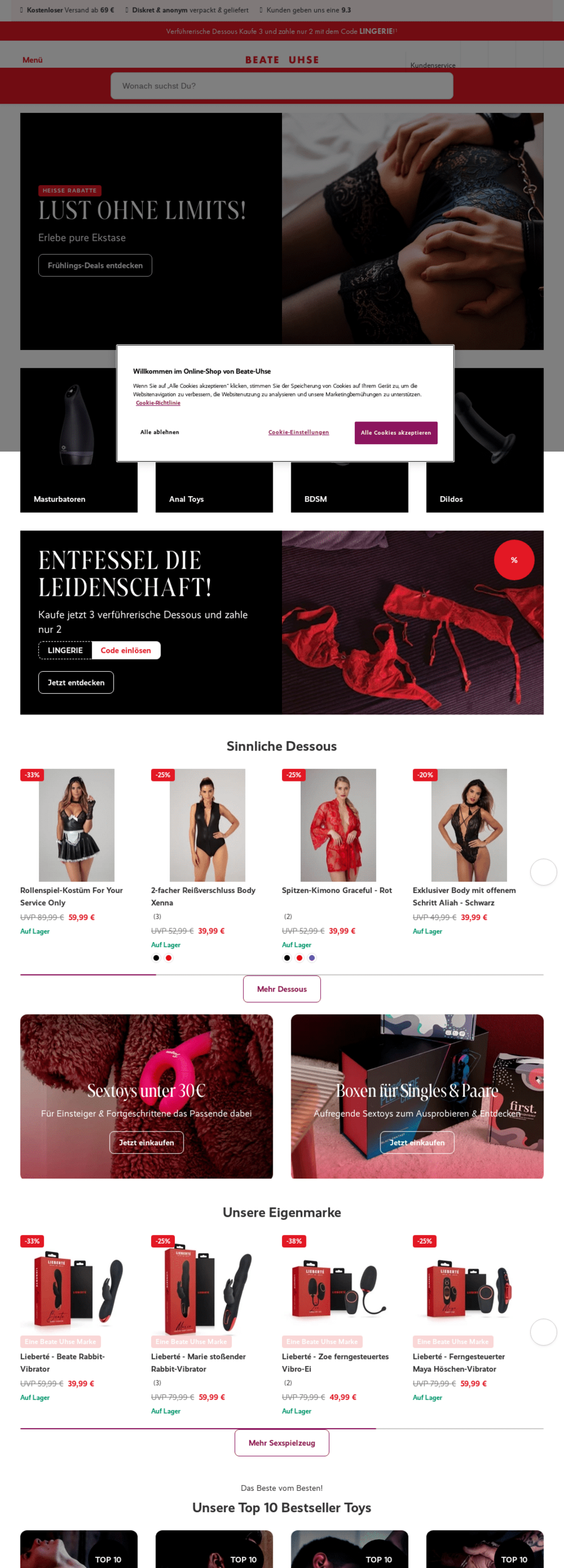Tap Jetzt einkaufen on Boxen für Singles & Paare
This screenshot has height=1568, width=564.
417,1143
